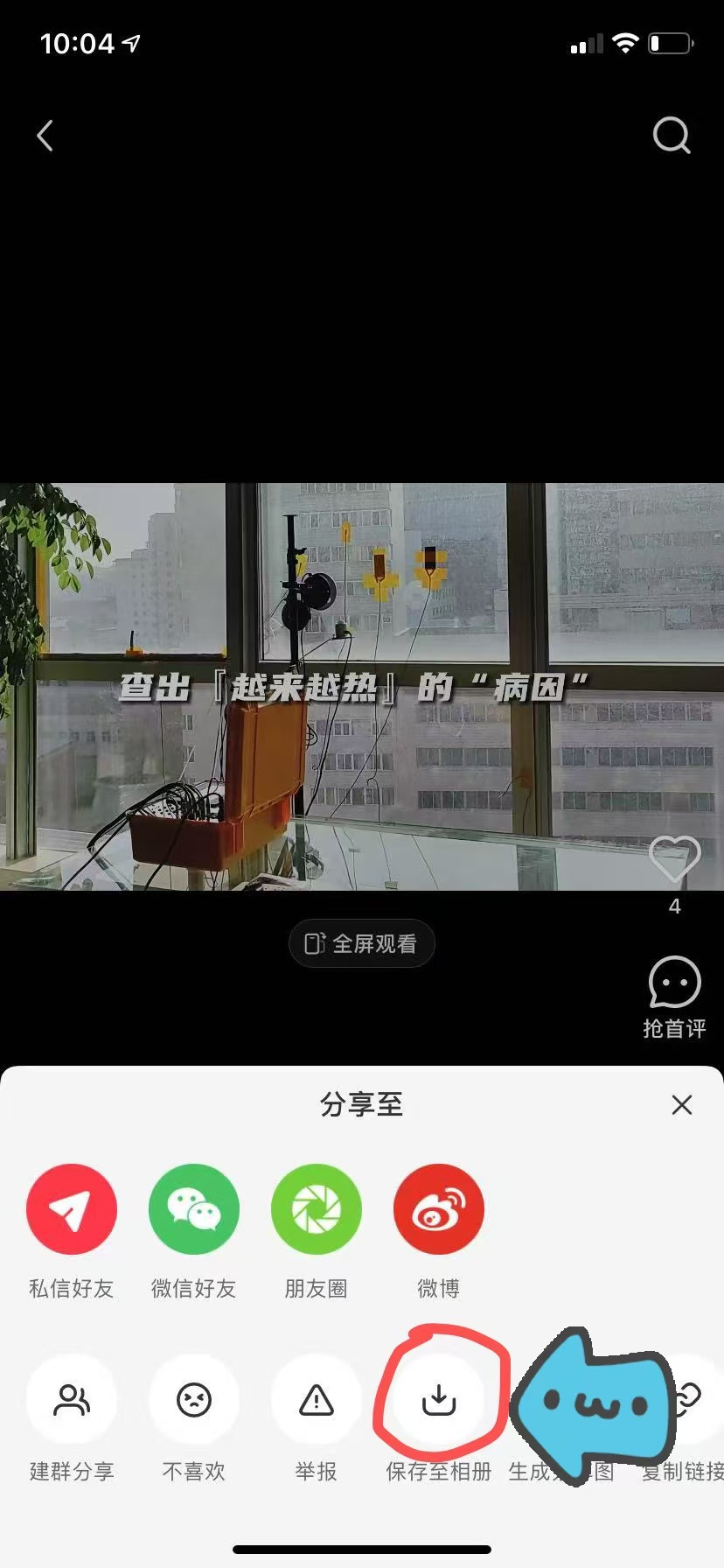Save video with 保存至相册
724x1568 pixels.
439,1401
